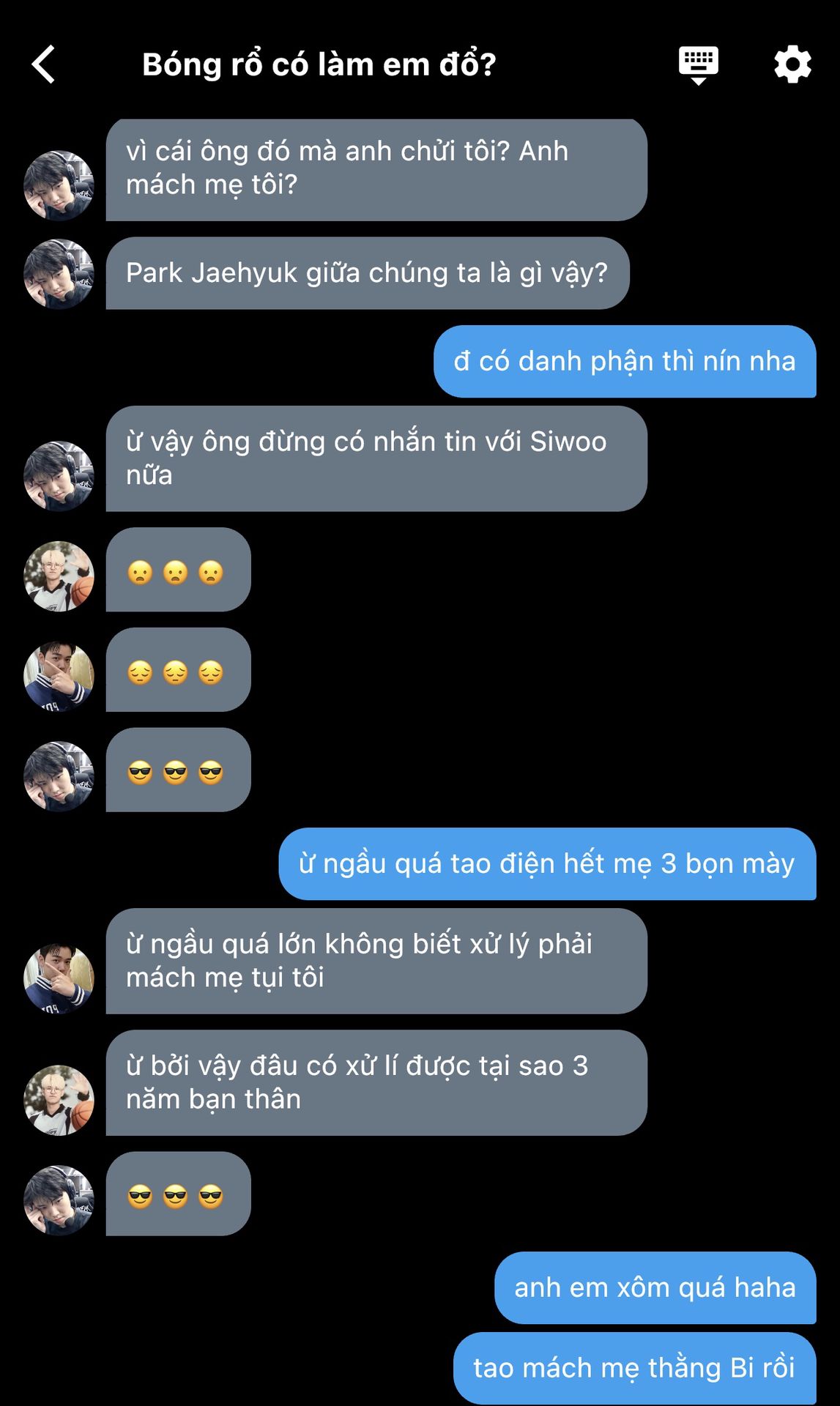Tap the avatar beside the 'ừ ngầu quá lớn không biết' message
The height and width of the screenshot is (1406, 840).
59,978
